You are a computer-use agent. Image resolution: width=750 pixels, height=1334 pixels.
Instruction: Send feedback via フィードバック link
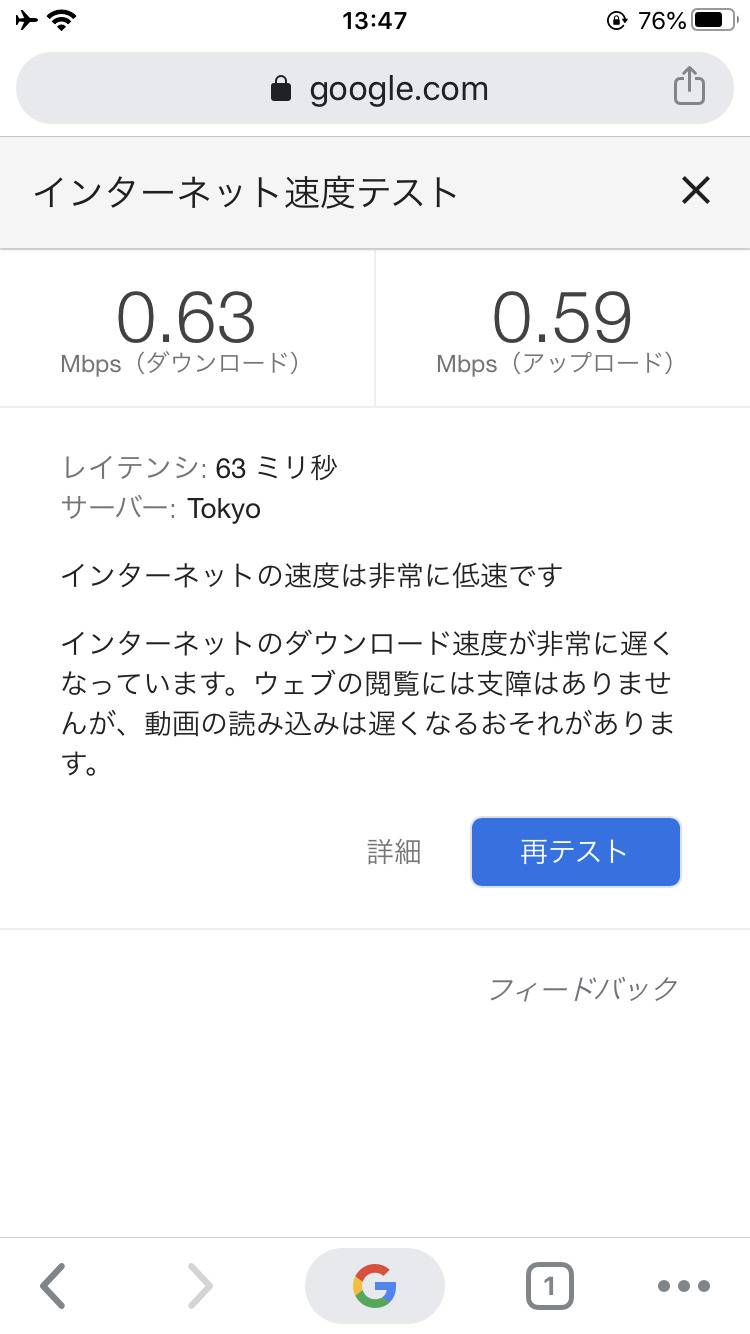[583, 989]
